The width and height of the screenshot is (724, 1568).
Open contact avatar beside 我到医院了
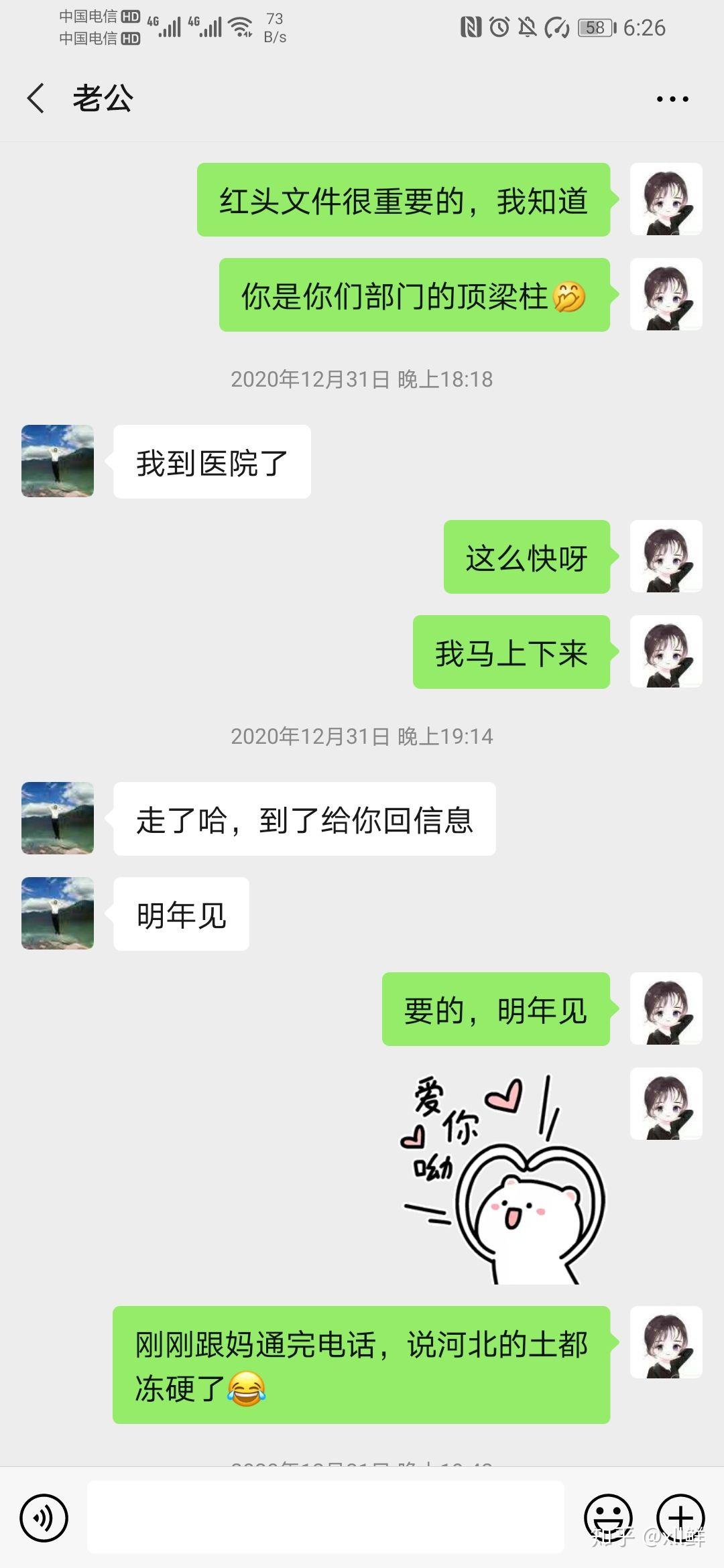[x=58, y=461]
